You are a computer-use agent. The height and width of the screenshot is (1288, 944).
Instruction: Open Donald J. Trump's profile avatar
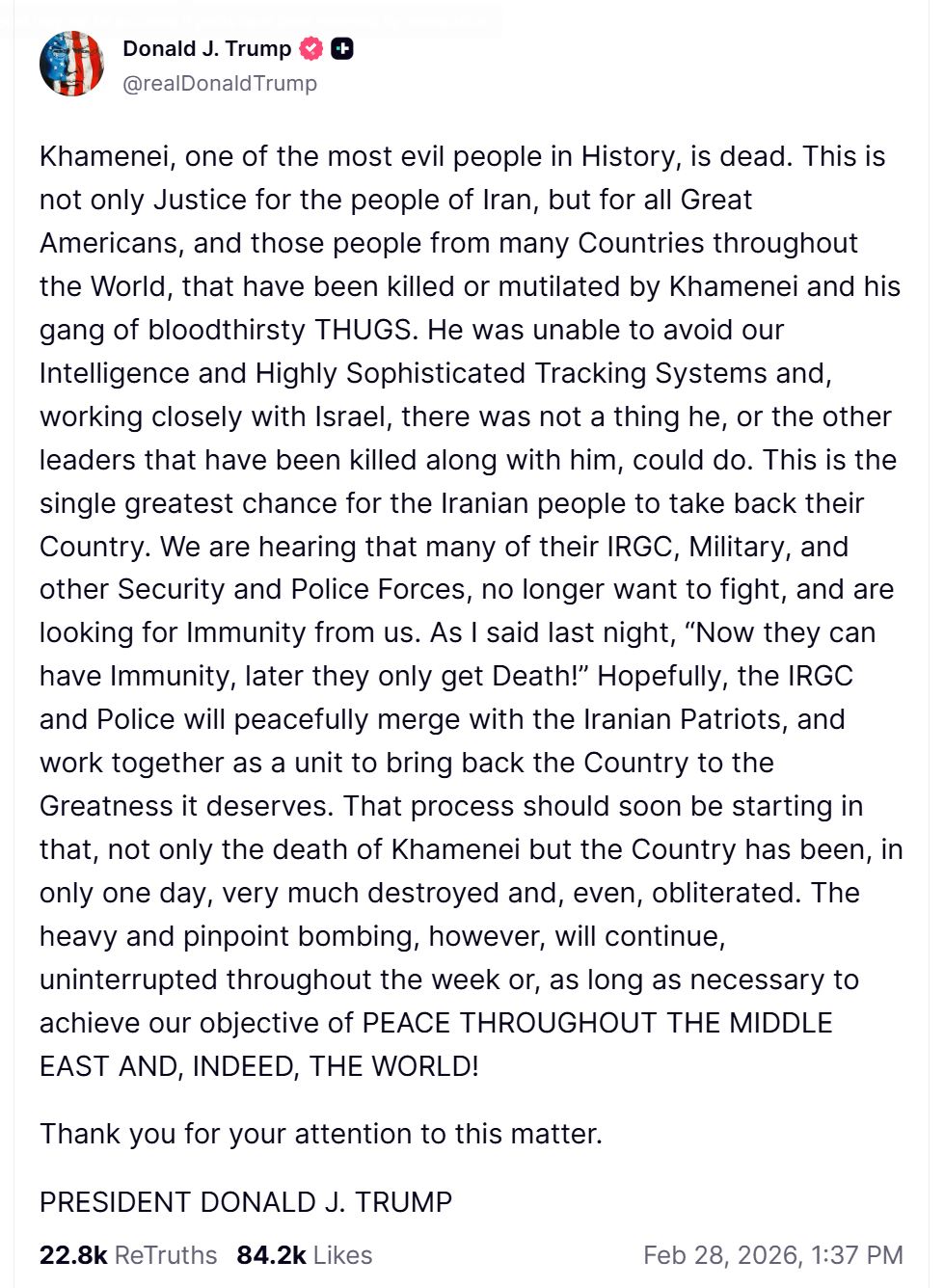tap(71, 64)
